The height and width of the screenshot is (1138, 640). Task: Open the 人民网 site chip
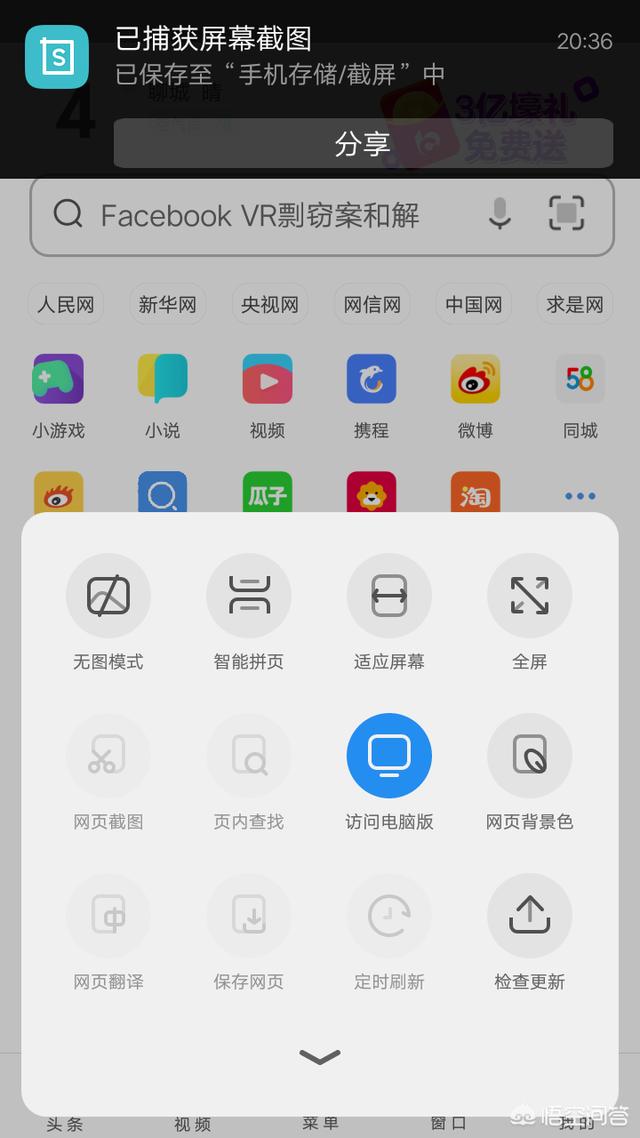point(66,305)
